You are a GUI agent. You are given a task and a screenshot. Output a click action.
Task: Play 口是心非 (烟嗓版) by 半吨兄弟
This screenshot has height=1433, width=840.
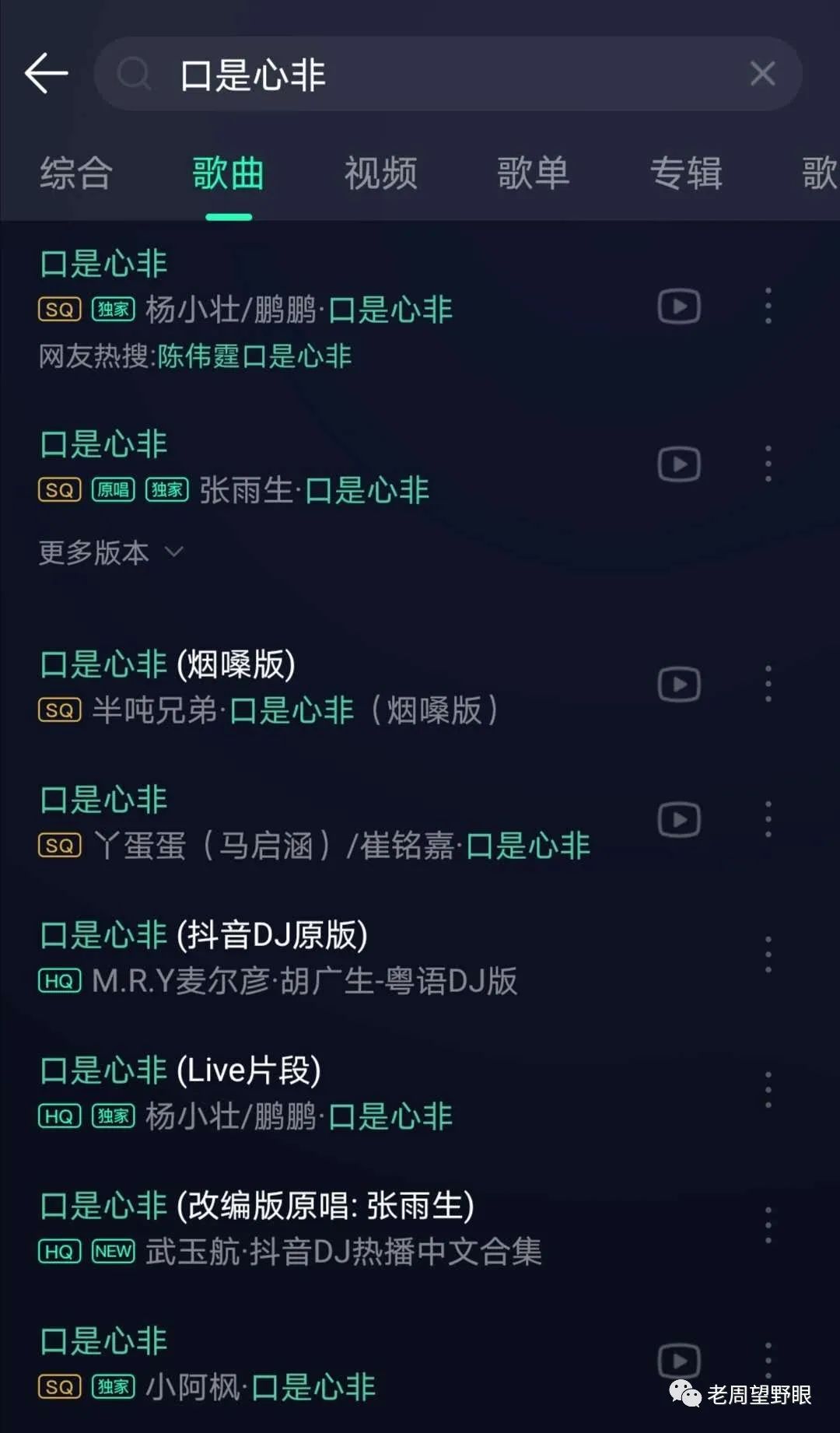311,686
